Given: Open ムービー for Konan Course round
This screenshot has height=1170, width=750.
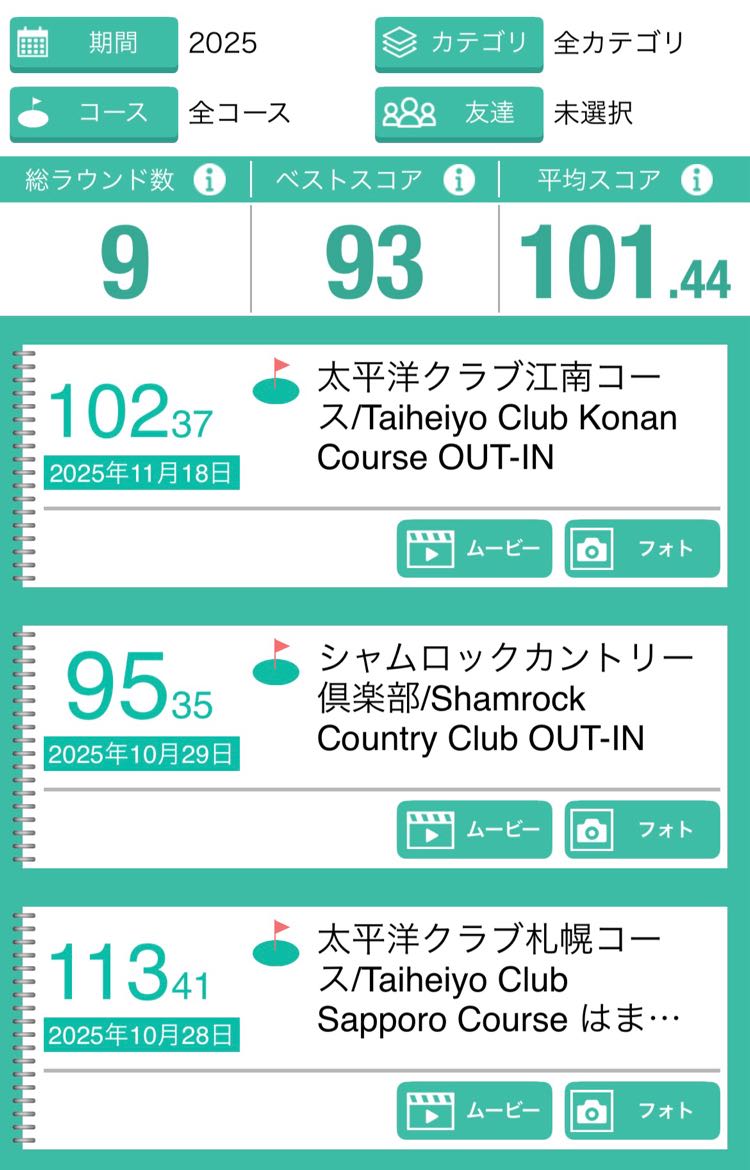Looking at the screenshot, I should coord(474,549).
